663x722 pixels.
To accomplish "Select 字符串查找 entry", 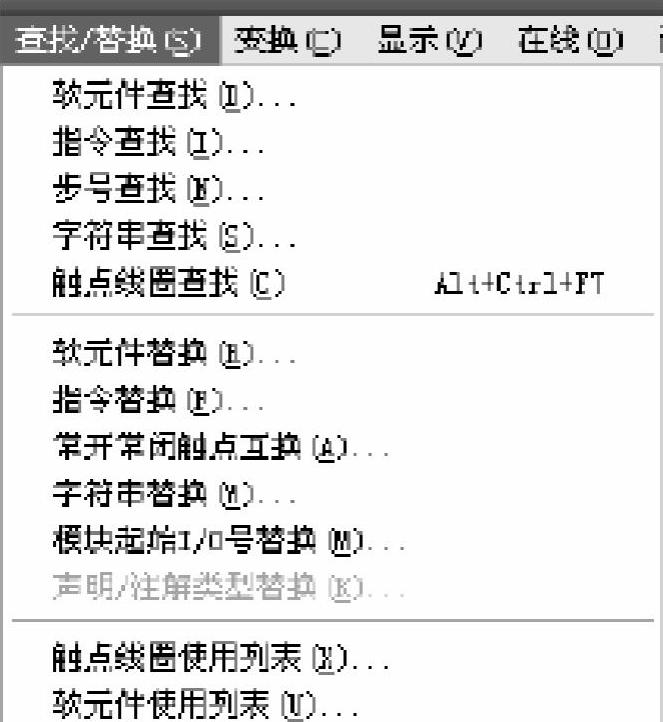I will tap(170, 234).
